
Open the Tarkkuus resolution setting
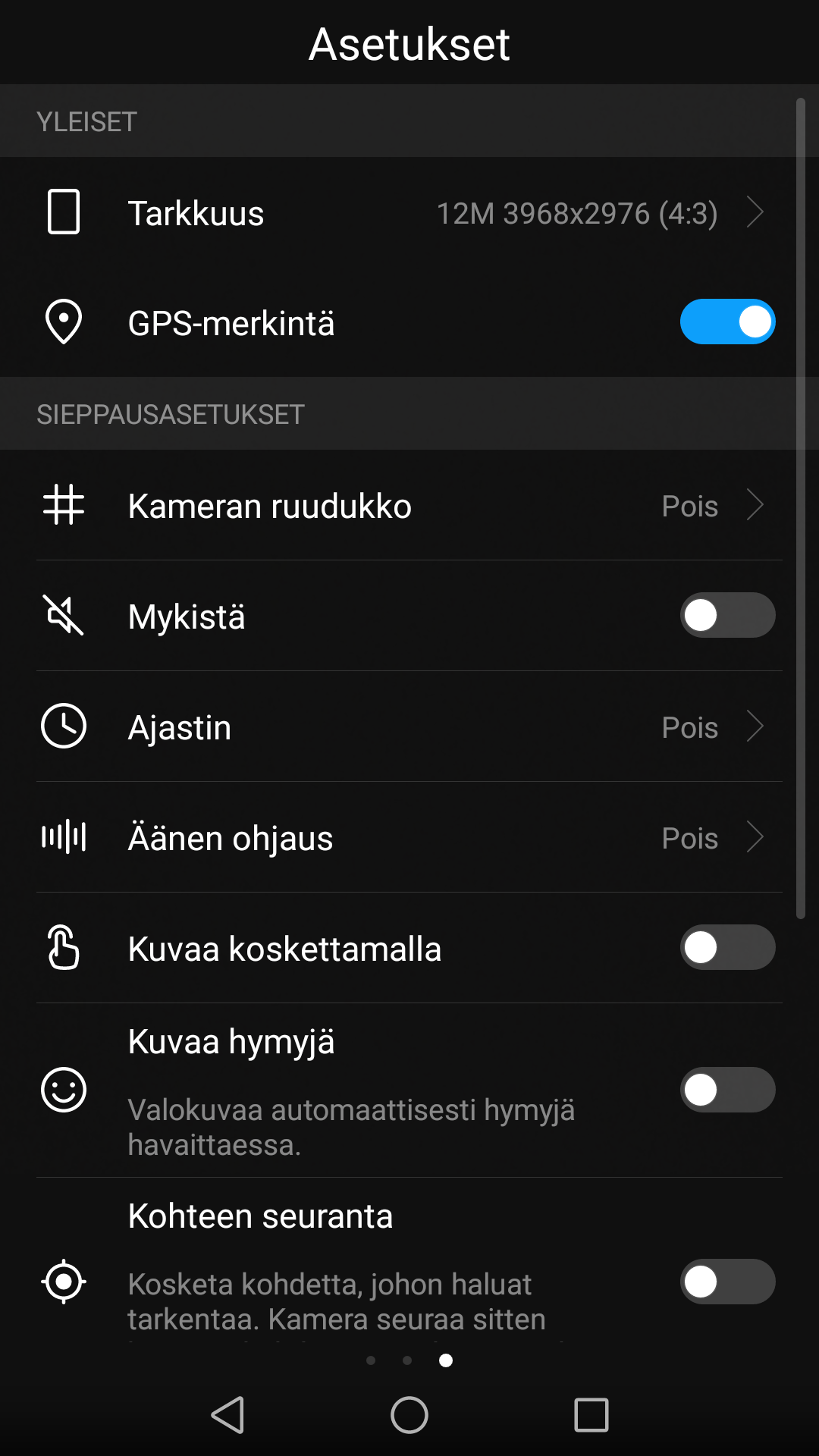(x=409, y=213)
